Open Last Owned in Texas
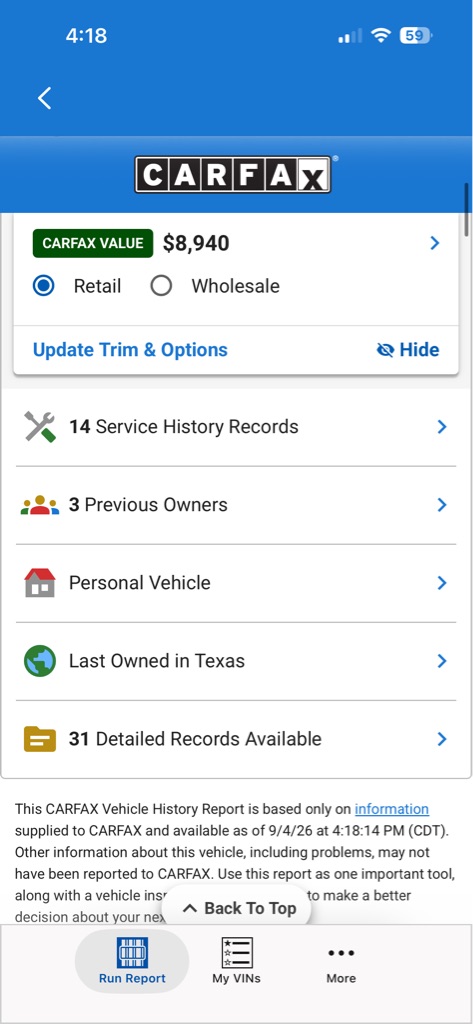 coord(236,661)
